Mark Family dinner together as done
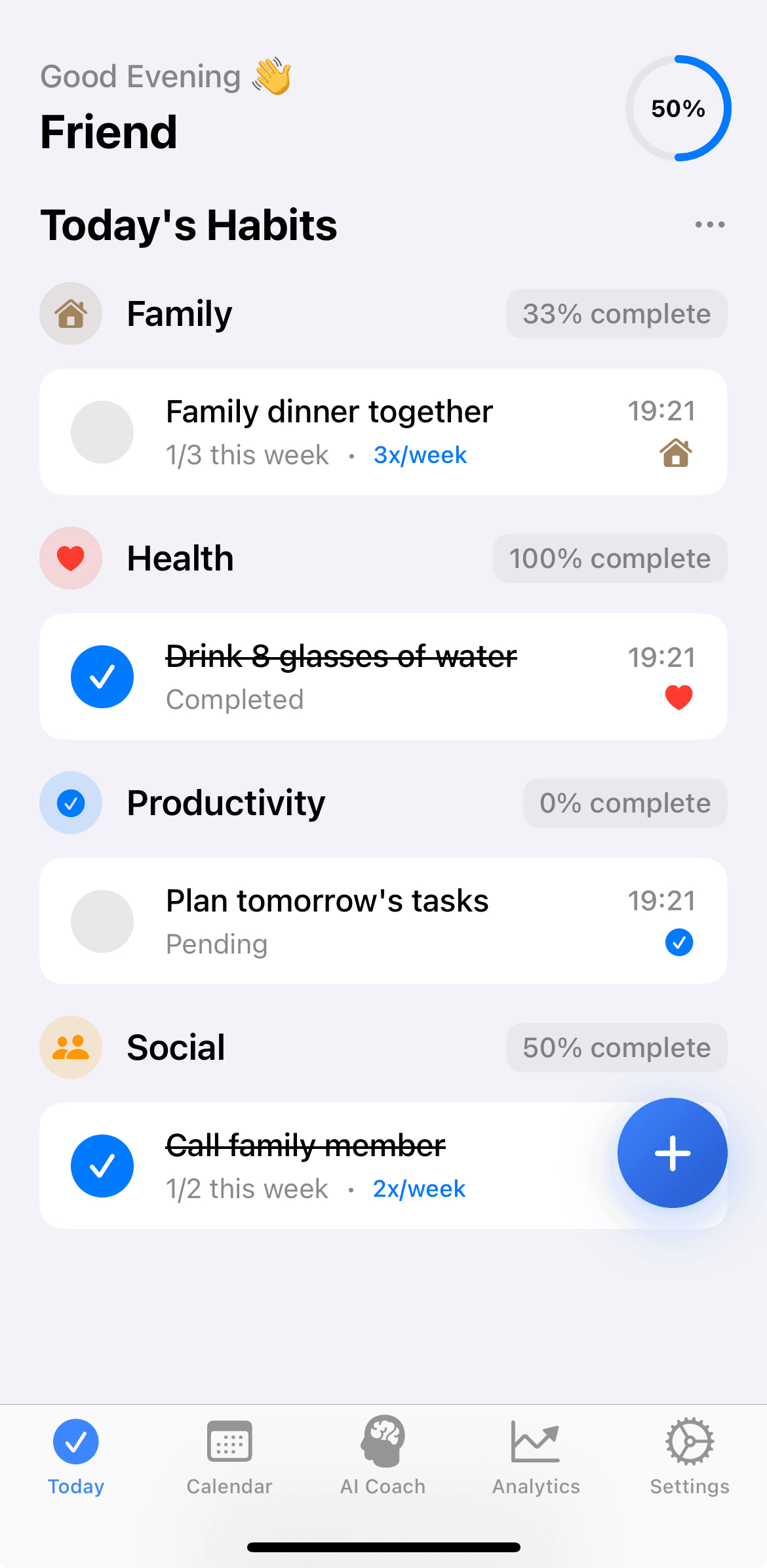The image size is (767, 1568). click(x=102, y=432)
